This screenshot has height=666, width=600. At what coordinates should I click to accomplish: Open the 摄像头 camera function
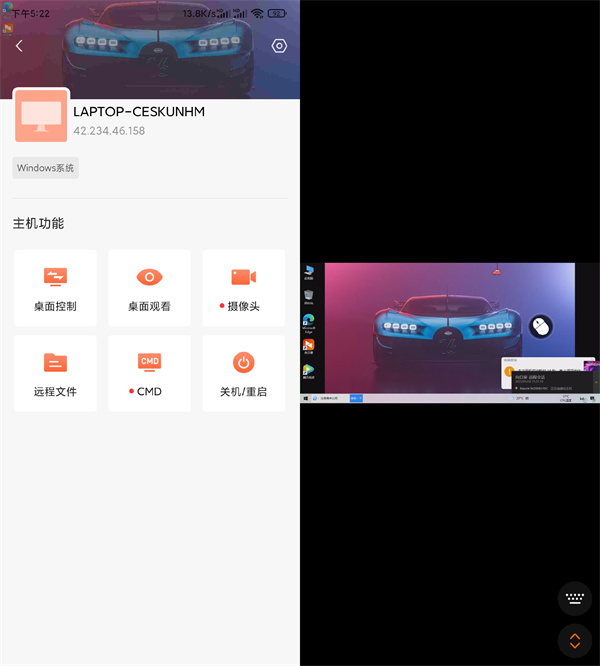coord(243,288)
